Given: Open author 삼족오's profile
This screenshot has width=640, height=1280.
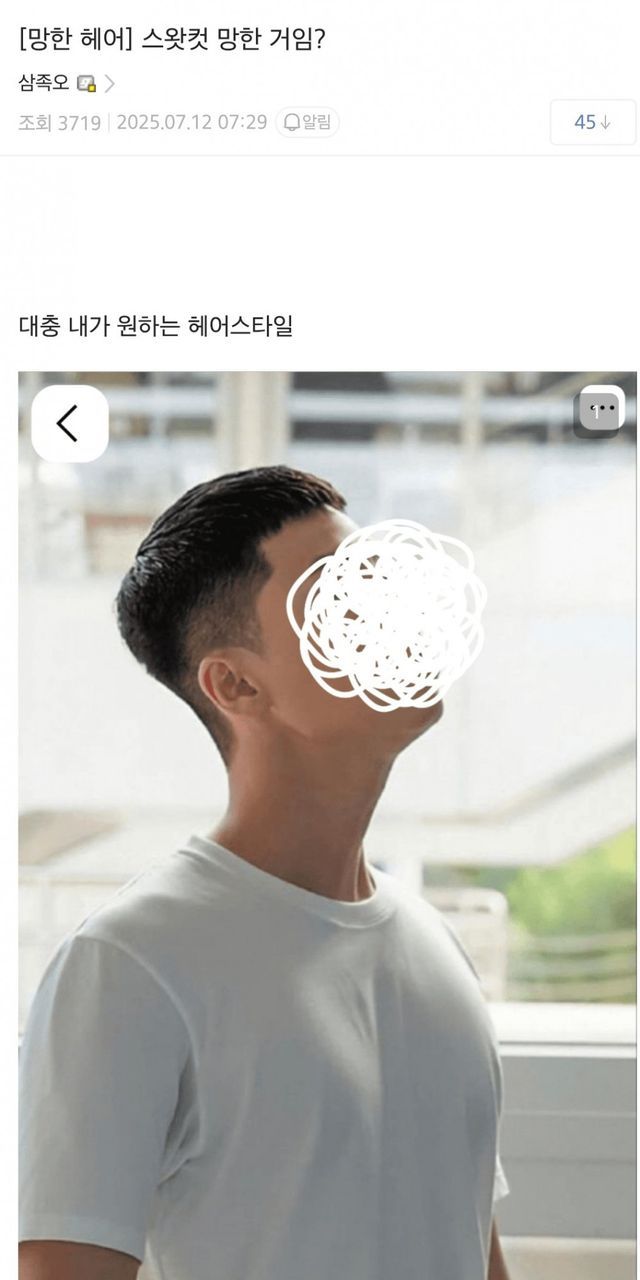Looking at the screenshot, I should click(x=44, y=83).
